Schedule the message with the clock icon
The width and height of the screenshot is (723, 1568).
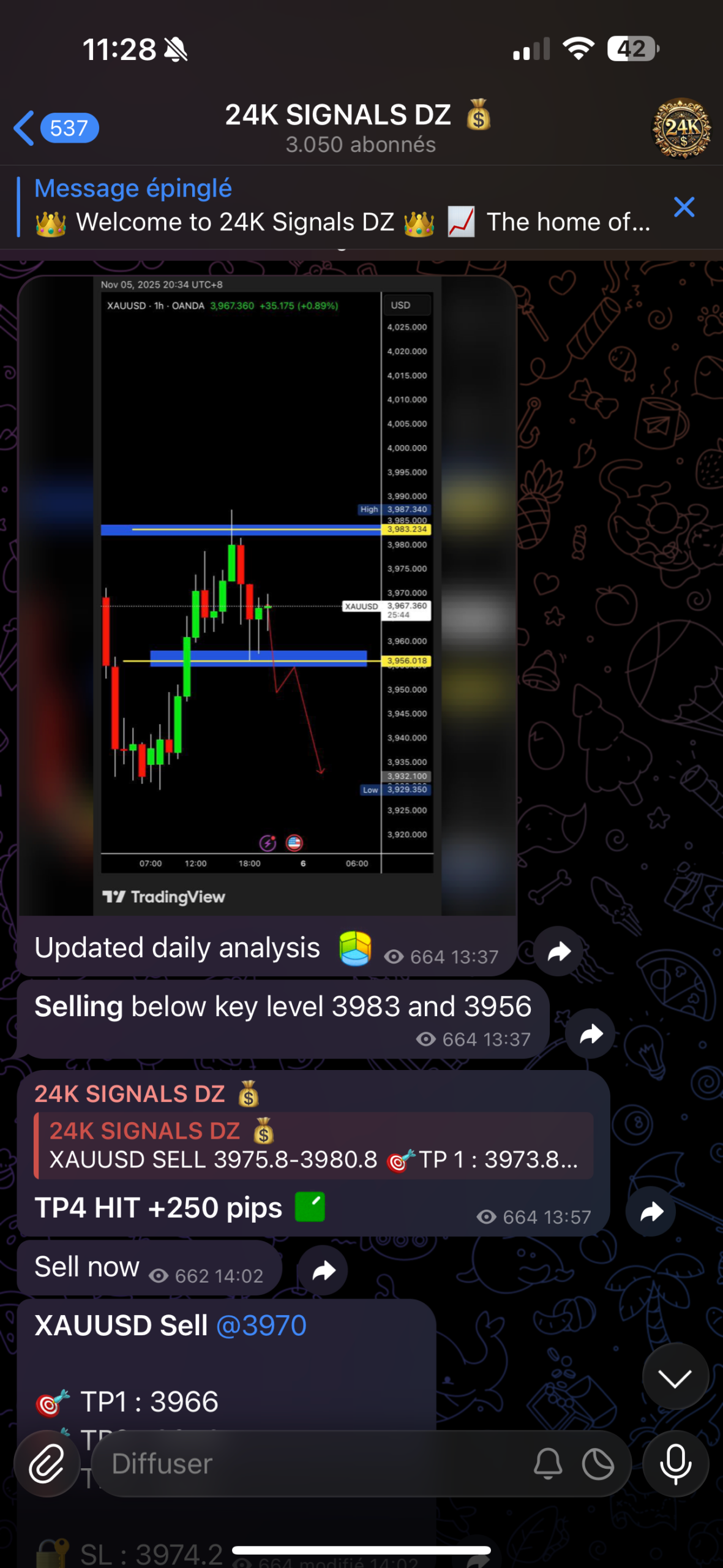[x=598, y=1464]
